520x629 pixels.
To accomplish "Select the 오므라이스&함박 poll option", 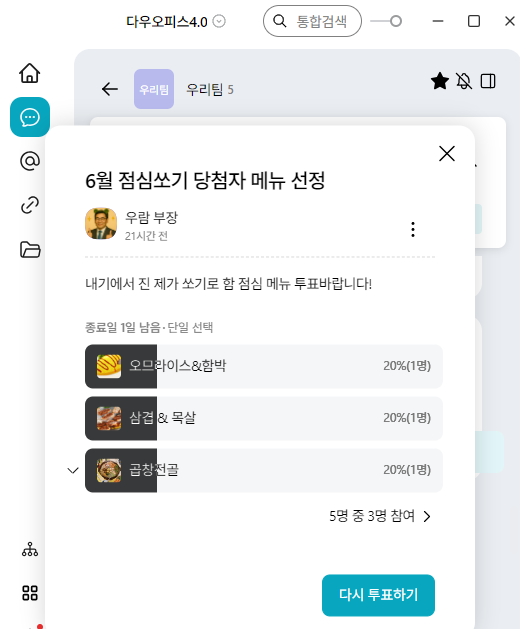I will [264, 366].
